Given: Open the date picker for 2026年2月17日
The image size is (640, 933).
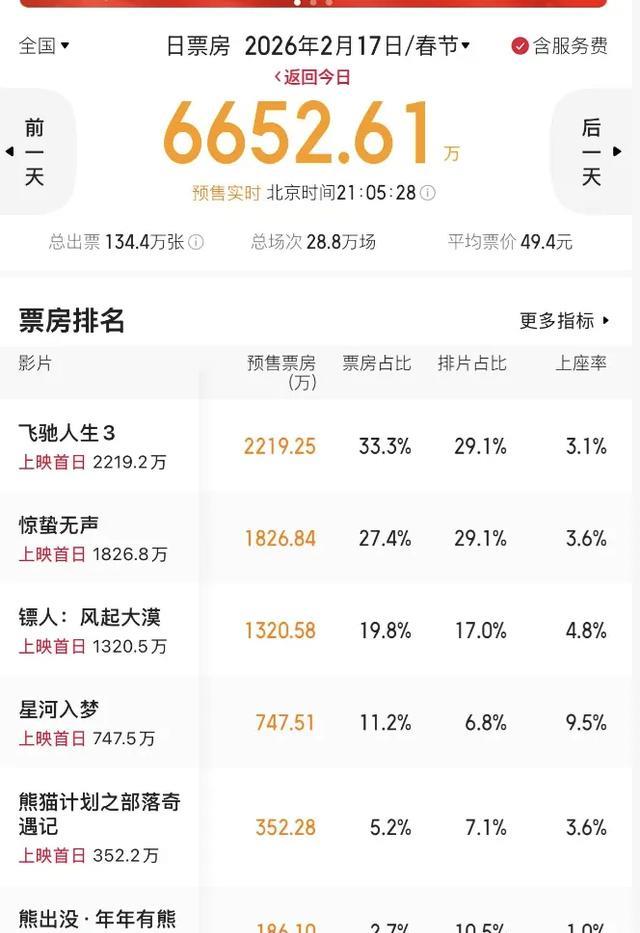Looking at the screenshot, I should point(356,46).
